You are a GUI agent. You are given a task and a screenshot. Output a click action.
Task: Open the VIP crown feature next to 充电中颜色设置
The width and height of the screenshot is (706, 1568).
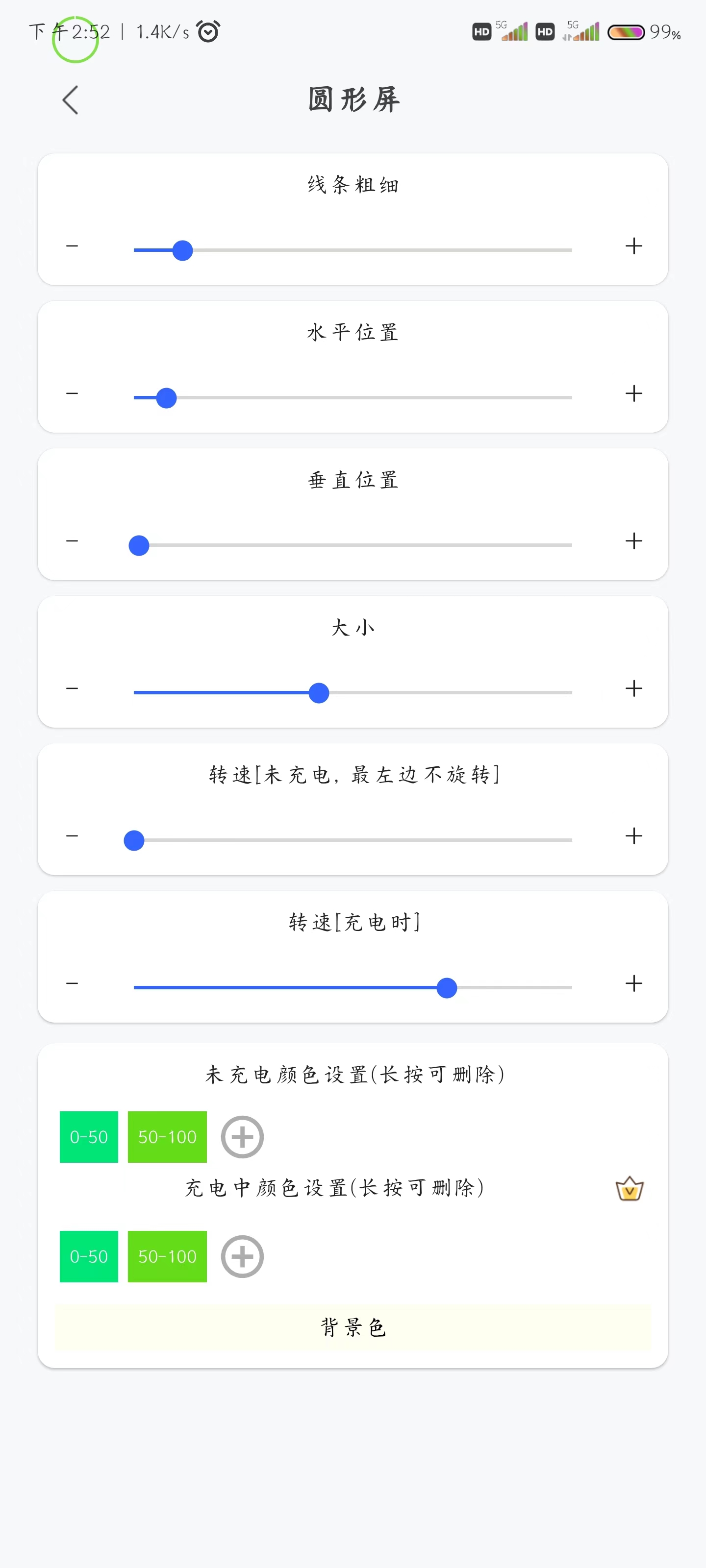pyautogui.click(x=630, y=1188)
